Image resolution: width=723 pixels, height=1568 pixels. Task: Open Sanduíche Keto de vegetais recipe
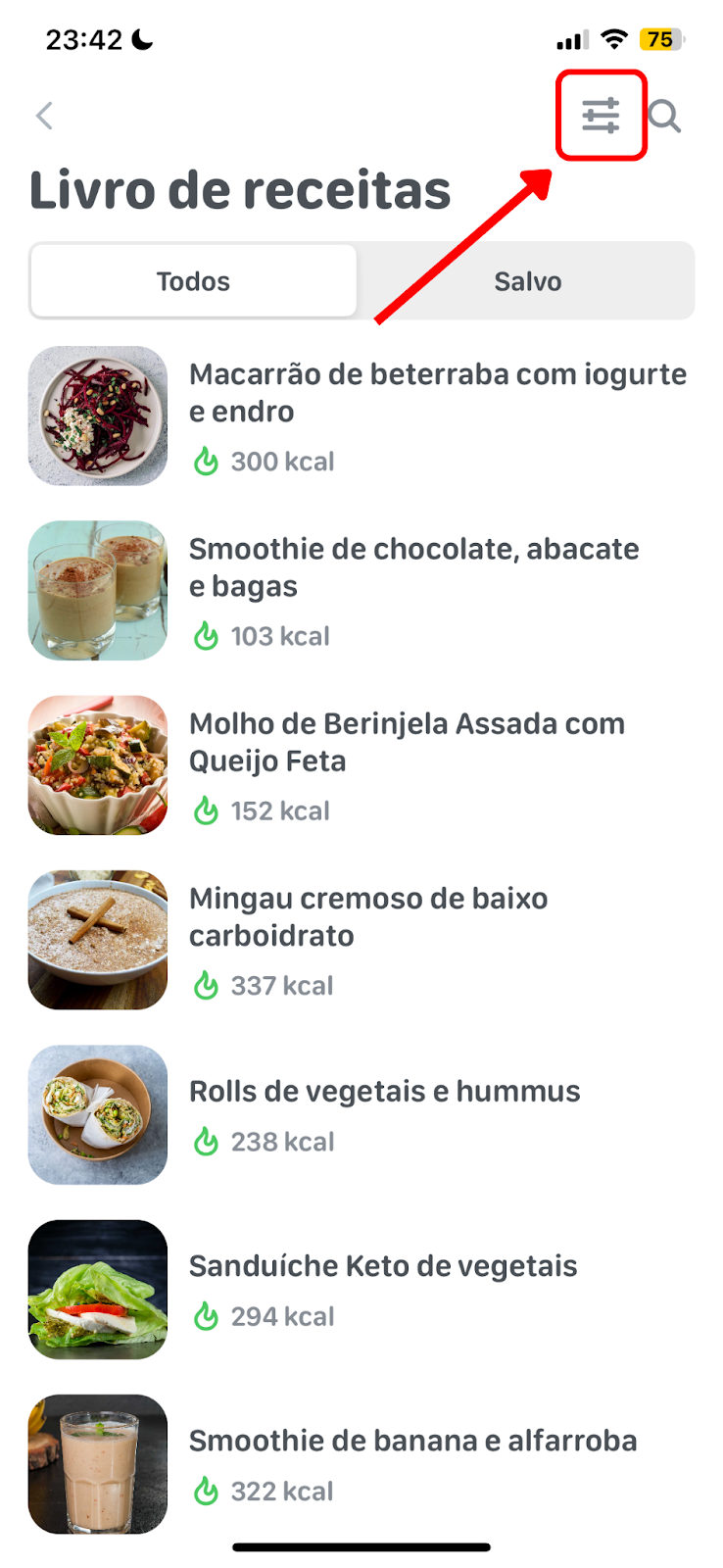pos(361,1290)
